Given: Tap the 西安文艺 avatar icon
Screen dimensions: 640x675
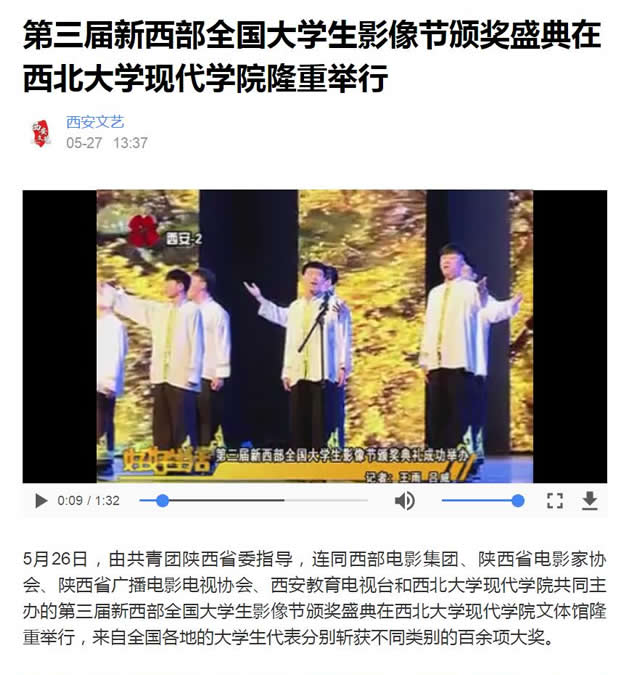Looking at the screenshot, I should 41,132.
